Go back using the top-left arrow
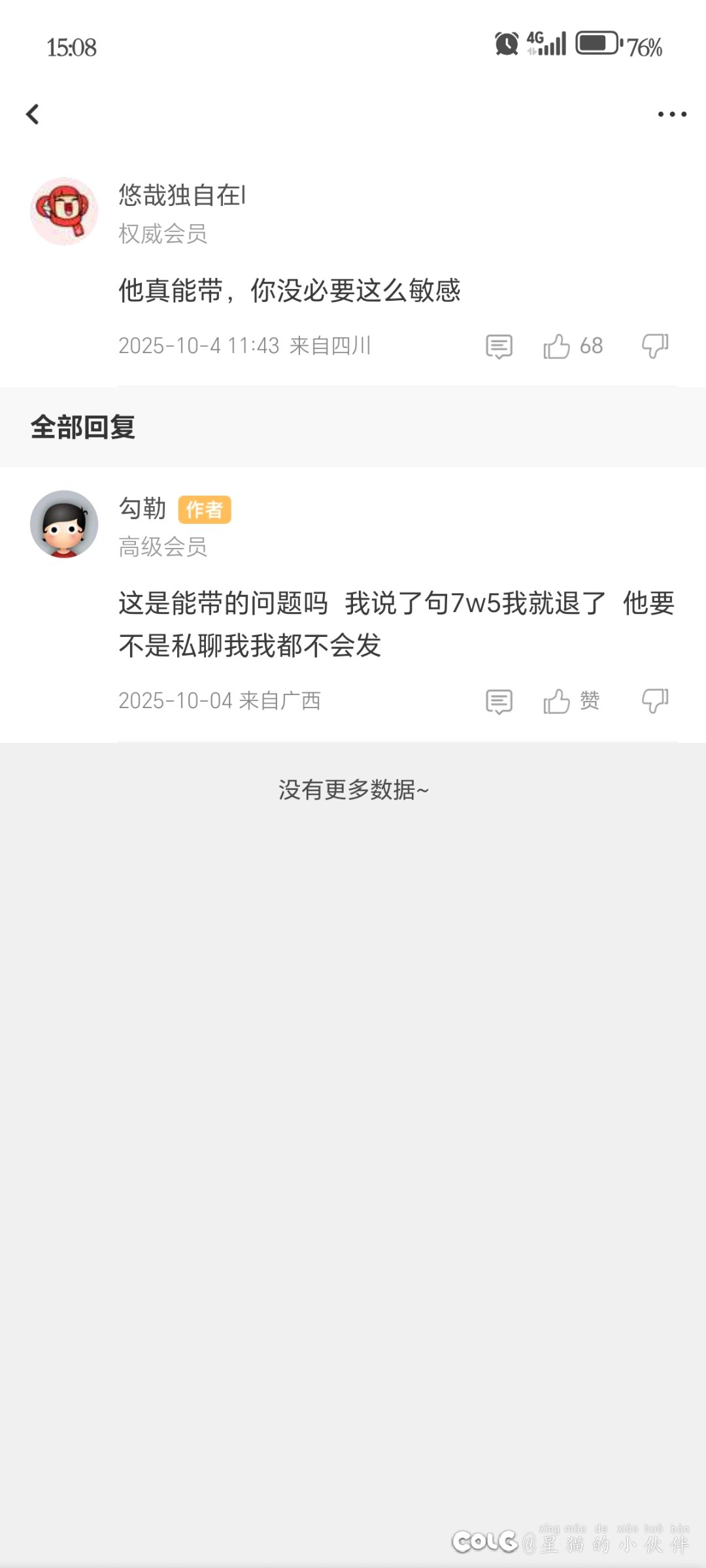The height and width of the screenshot is (1568, 706). [33, 114]
